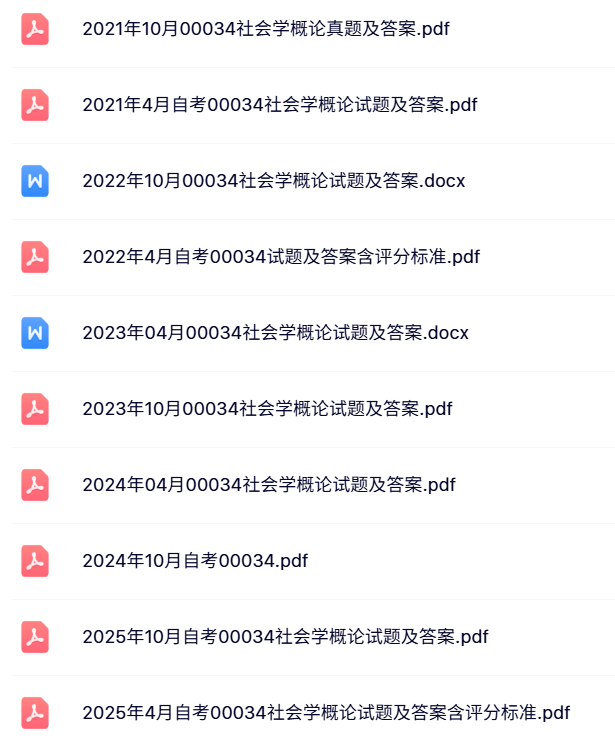Open the 2022年10月00034 docx file
Image resolution: width=615 pixels, height=746 pixels.
(273, 181)
